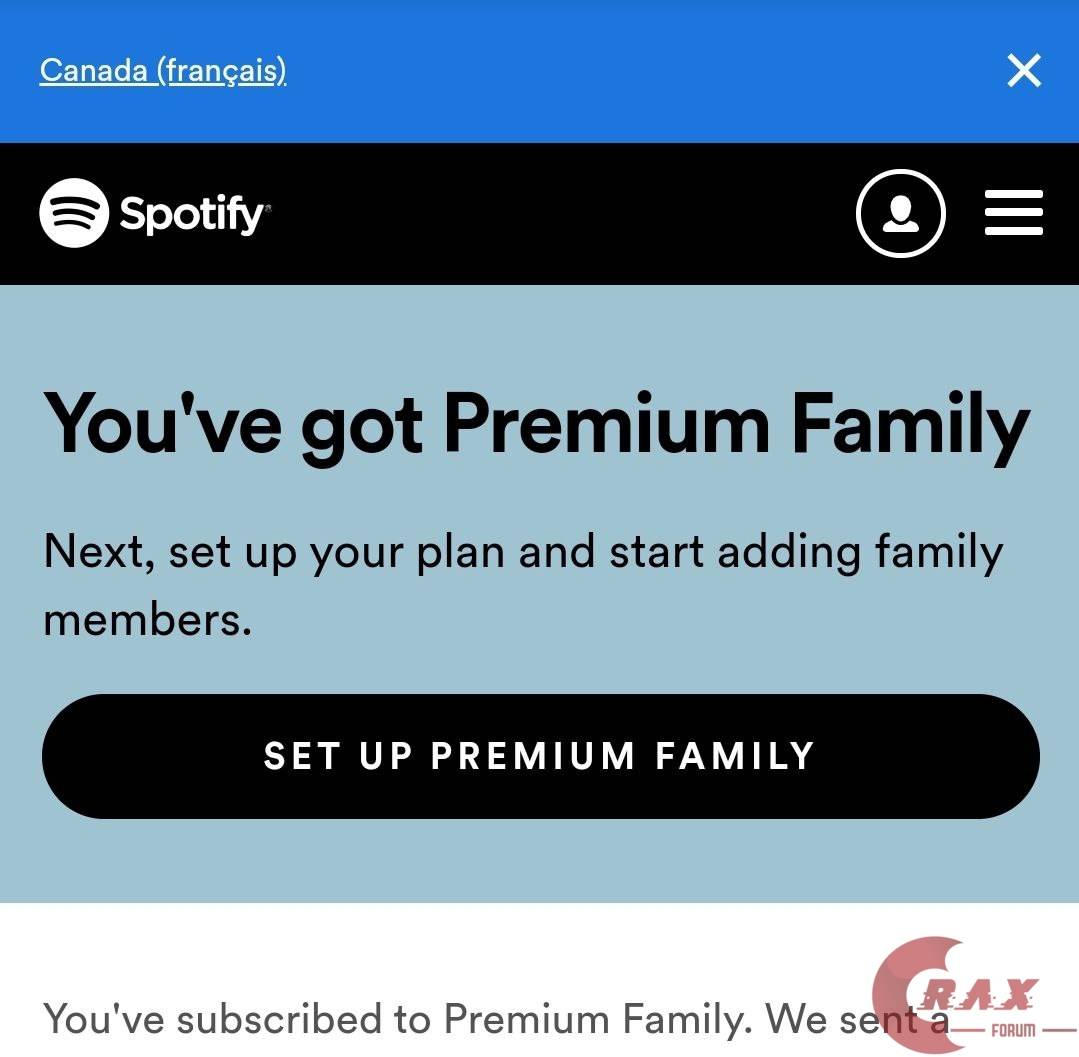Open the account profile icon

click(x=900, y=213)
